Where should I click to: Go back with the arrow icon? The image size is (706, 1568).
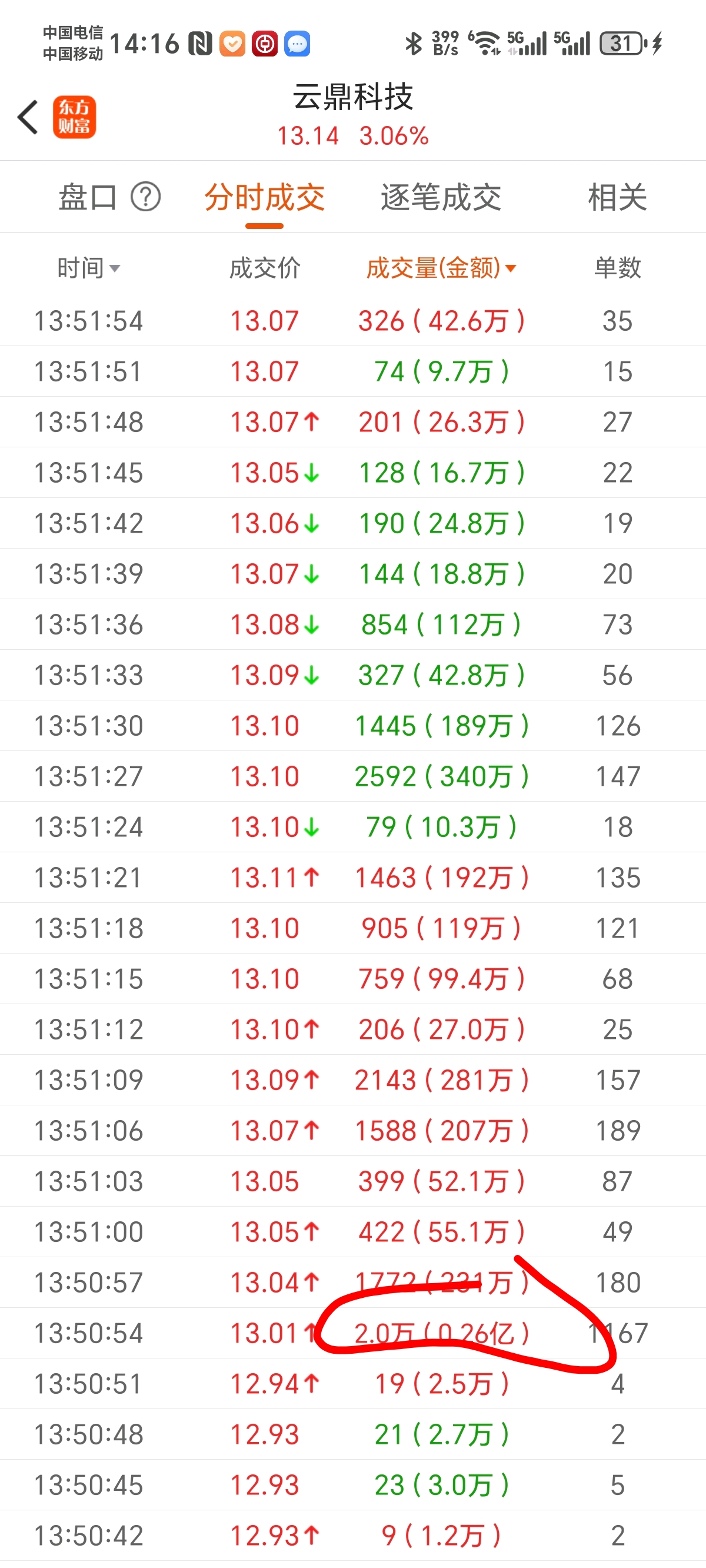[28, 117]
